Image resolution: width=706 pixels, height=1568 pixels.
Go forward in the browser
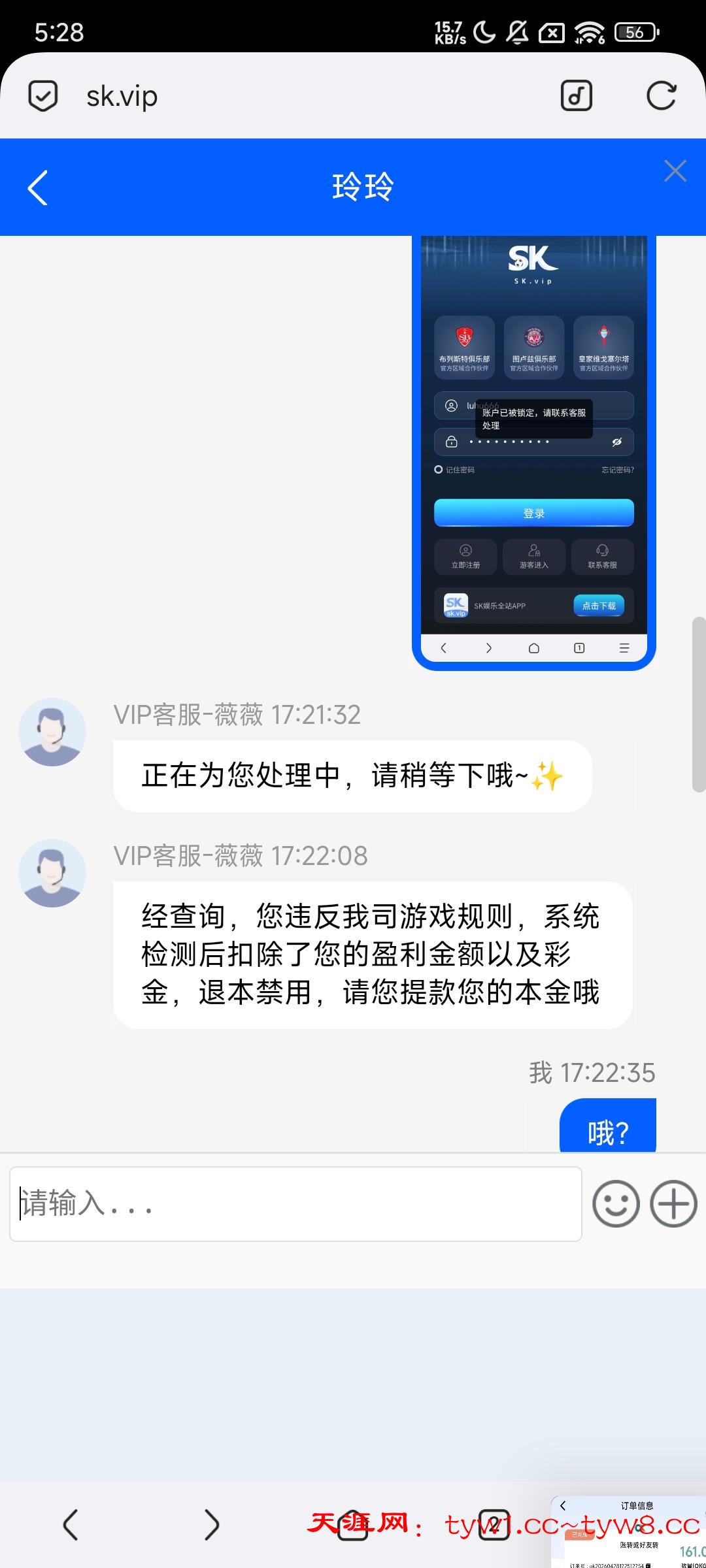pos(211,1525)
